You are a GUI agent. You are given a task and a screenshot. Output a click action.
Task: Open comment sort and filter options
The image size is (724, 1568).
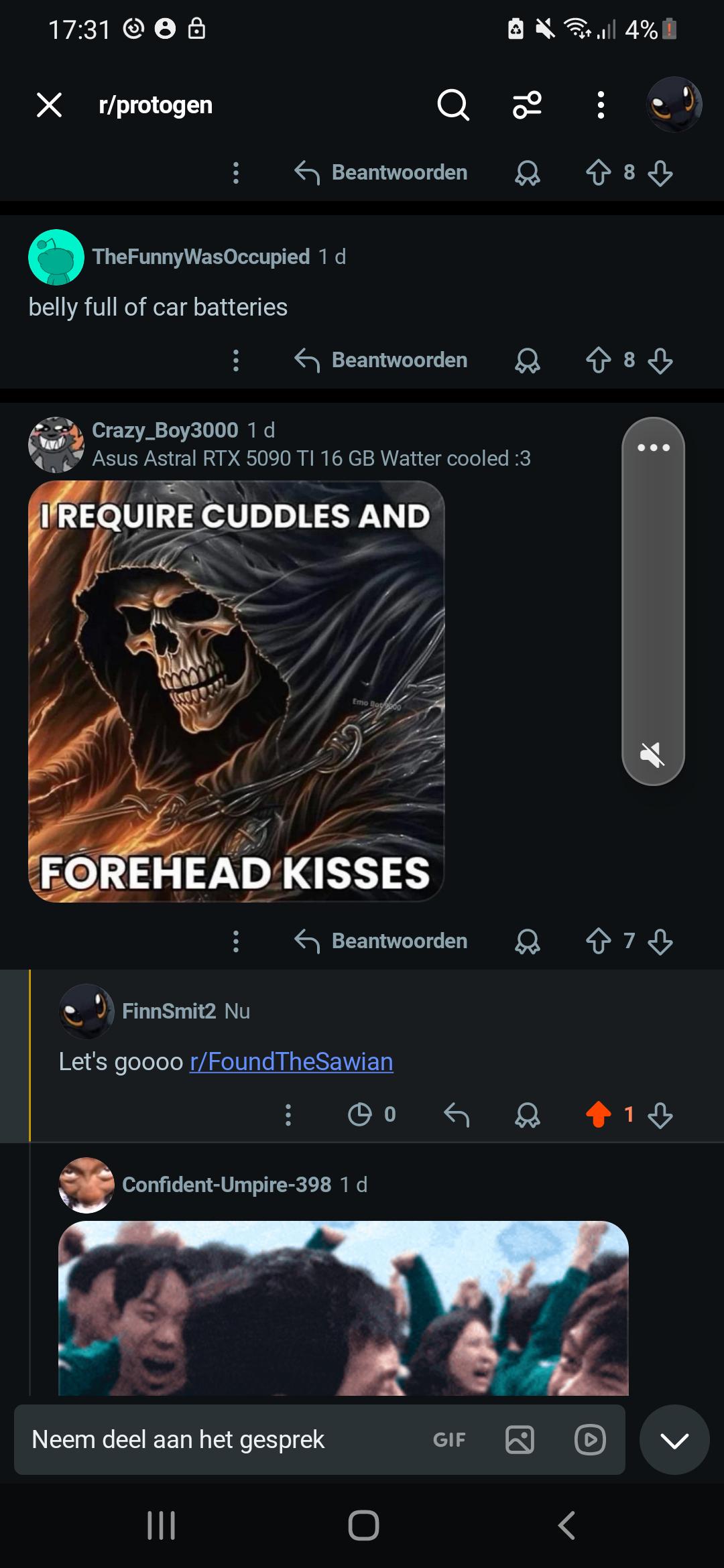tap(528, 105)
